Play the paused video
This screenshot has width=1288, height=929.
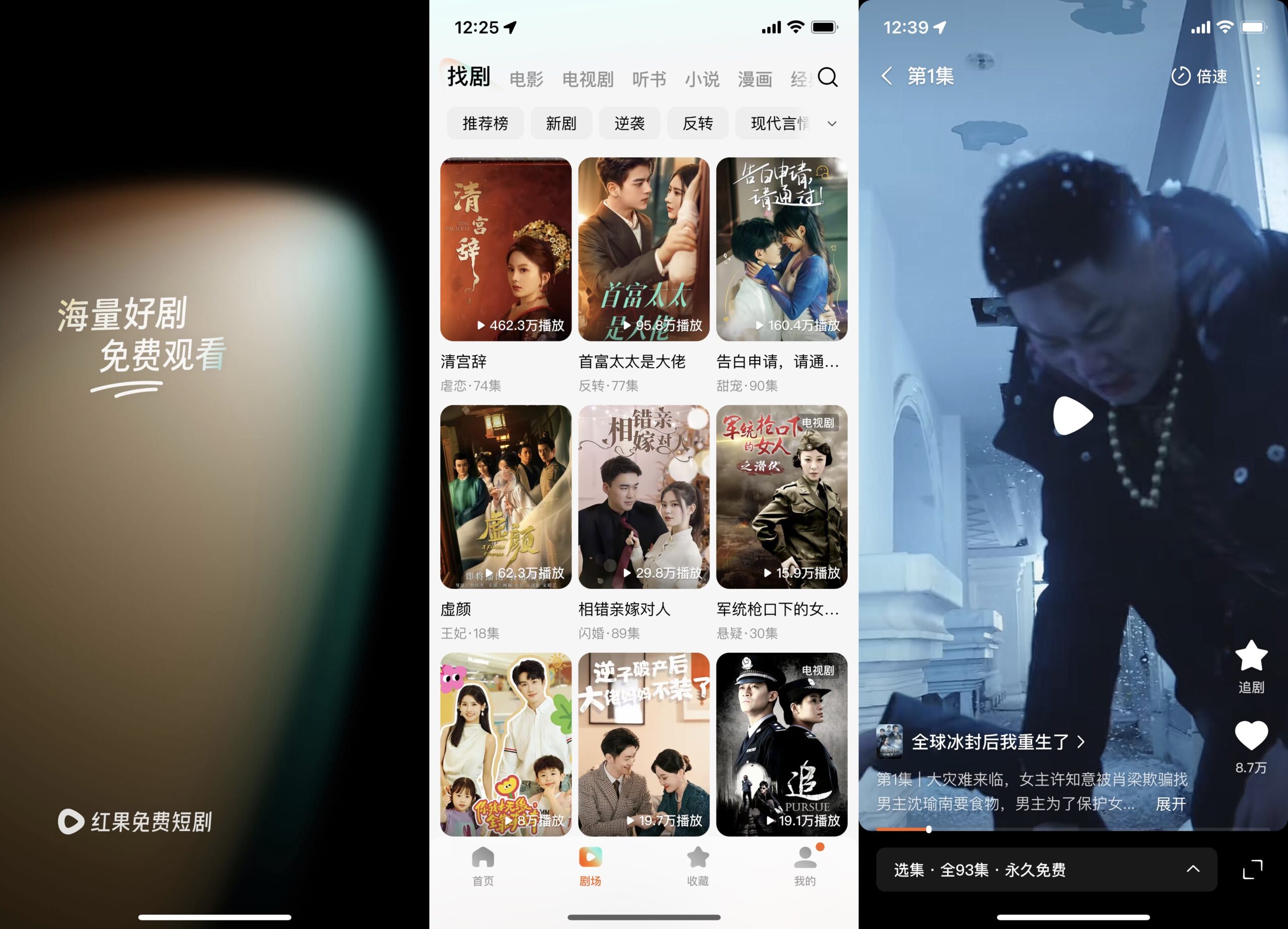coord(1072,415)
